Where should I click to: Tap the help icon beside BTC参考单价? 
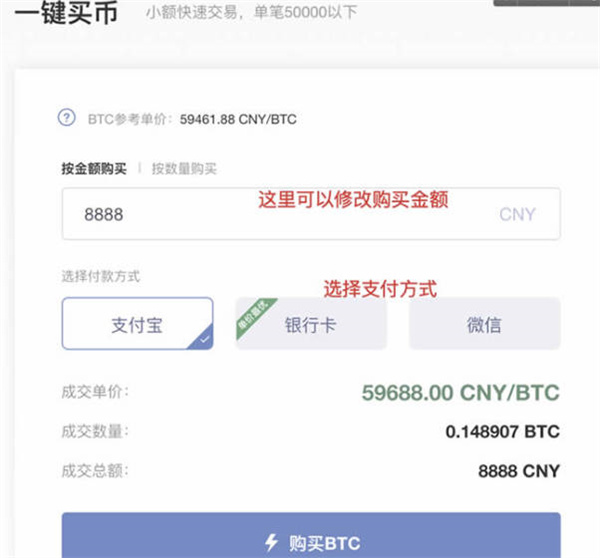pos(67,118)
